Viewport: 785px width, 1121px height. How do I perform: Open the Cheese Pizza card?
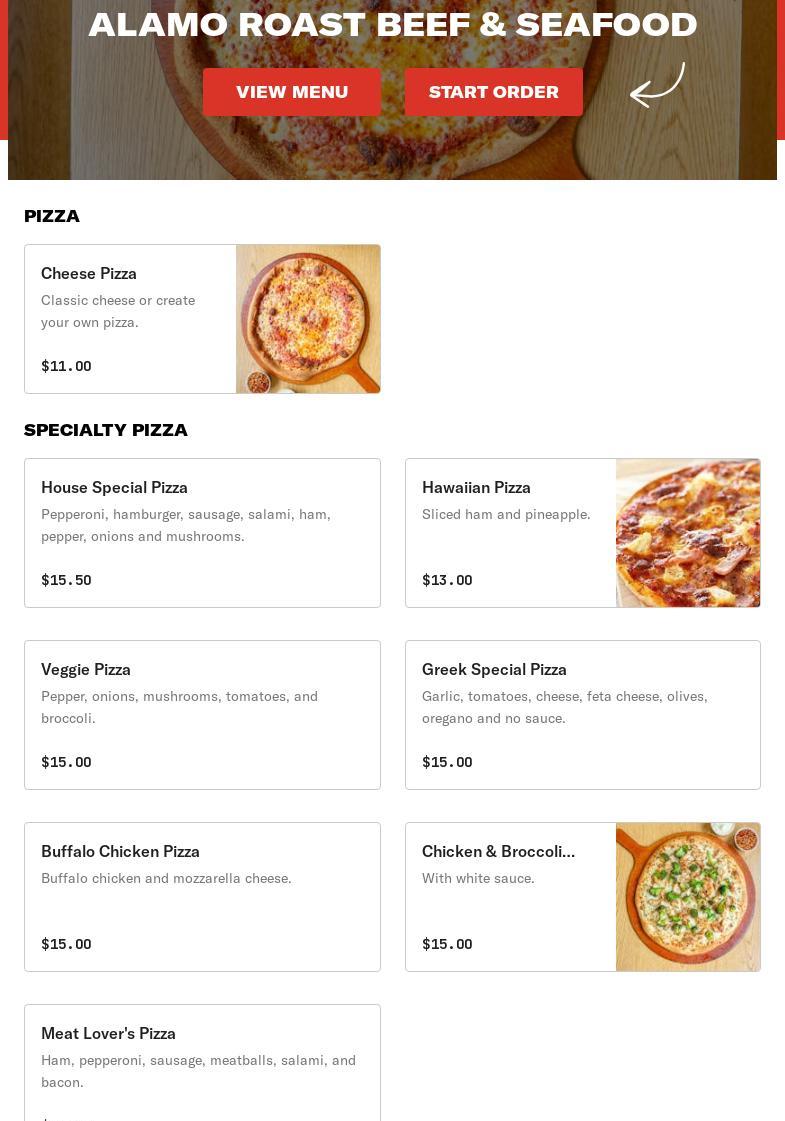coord(202,319)
